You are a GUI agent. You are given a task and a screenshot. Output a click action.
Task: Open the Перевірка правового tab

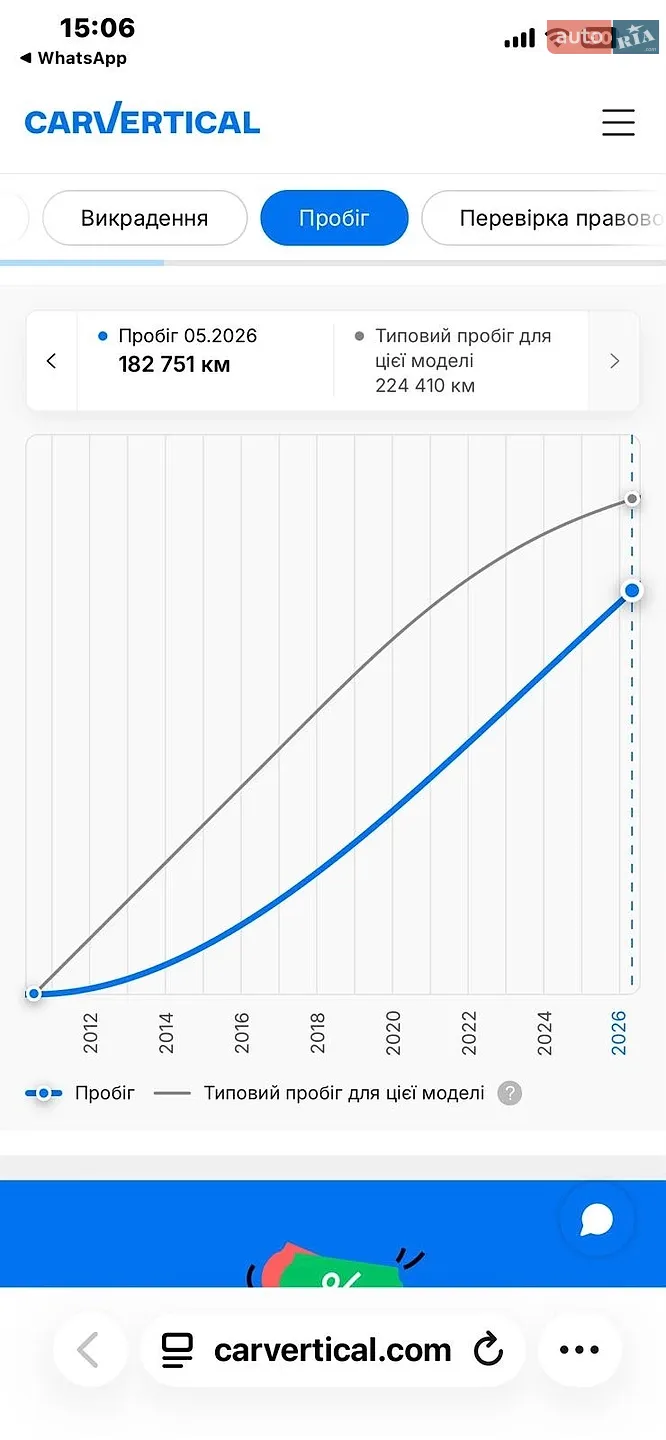point(544,218)
